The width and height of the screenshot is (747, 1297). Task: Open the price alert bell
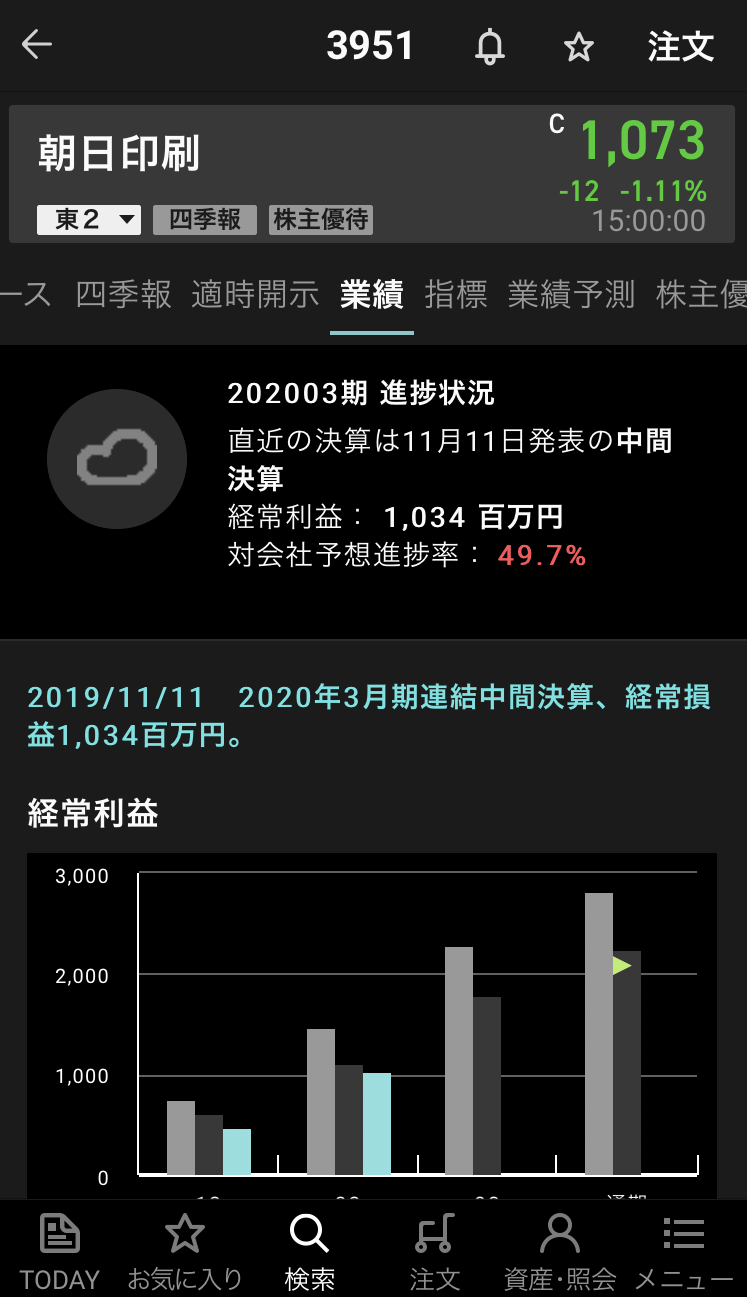(489, 46)
